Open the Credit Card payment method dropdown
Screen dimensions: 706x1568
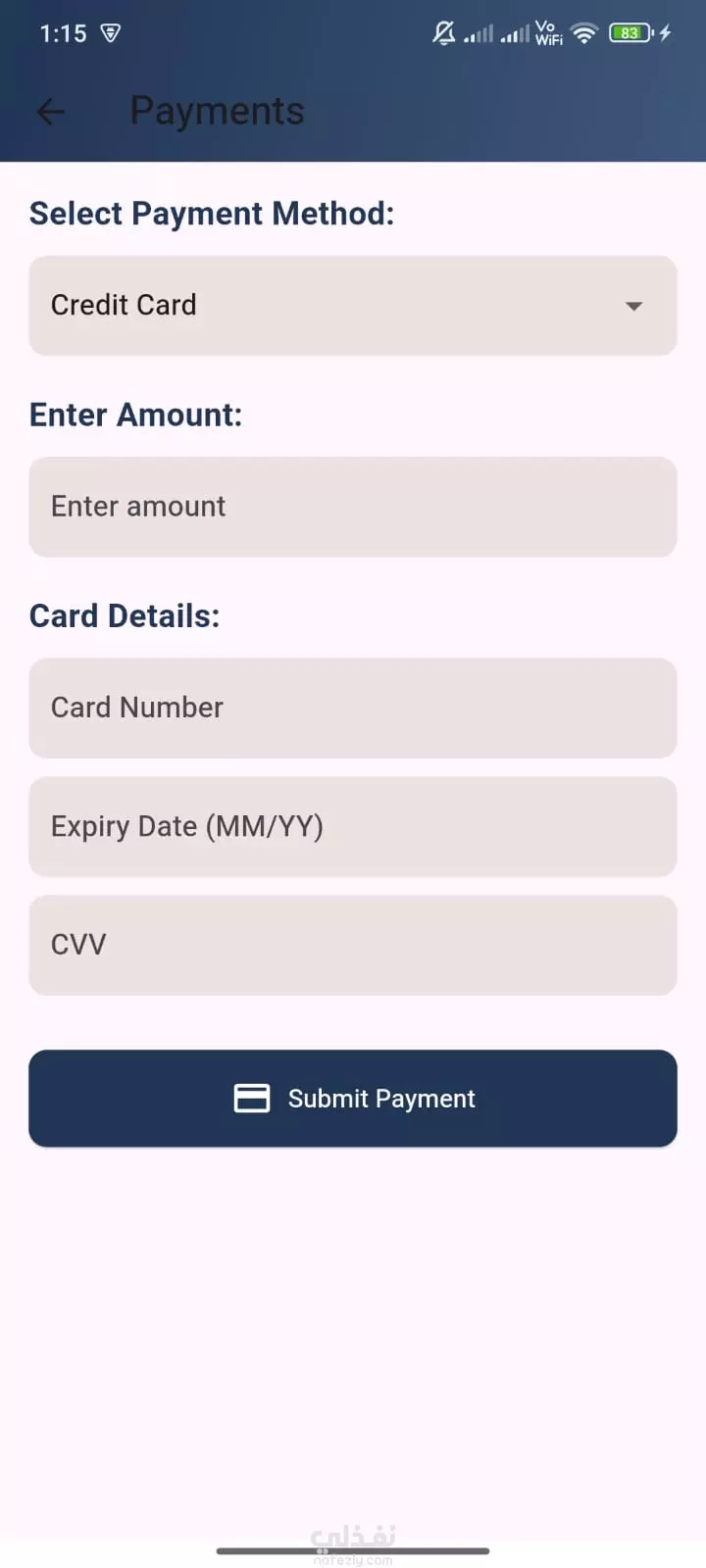[353, 306]
